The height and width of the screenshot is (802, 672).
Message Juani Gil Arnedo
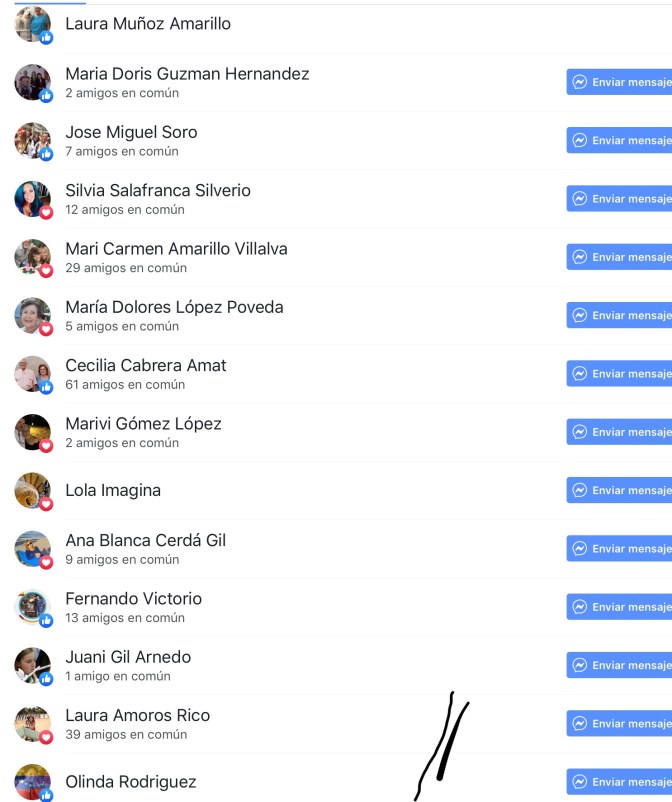tap(620, 665)
